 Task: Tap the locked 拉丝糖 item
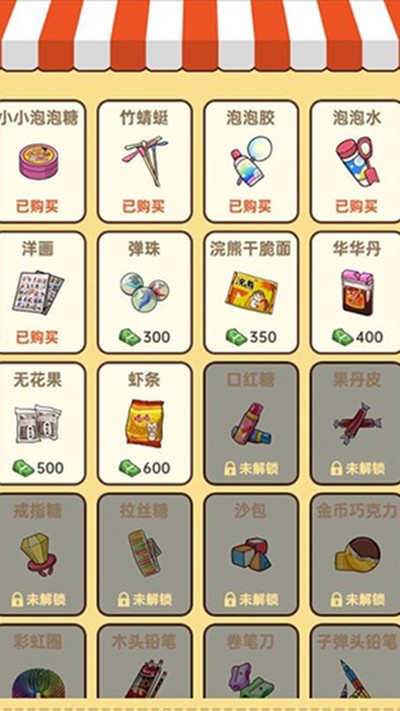click(x=145, y=555)
